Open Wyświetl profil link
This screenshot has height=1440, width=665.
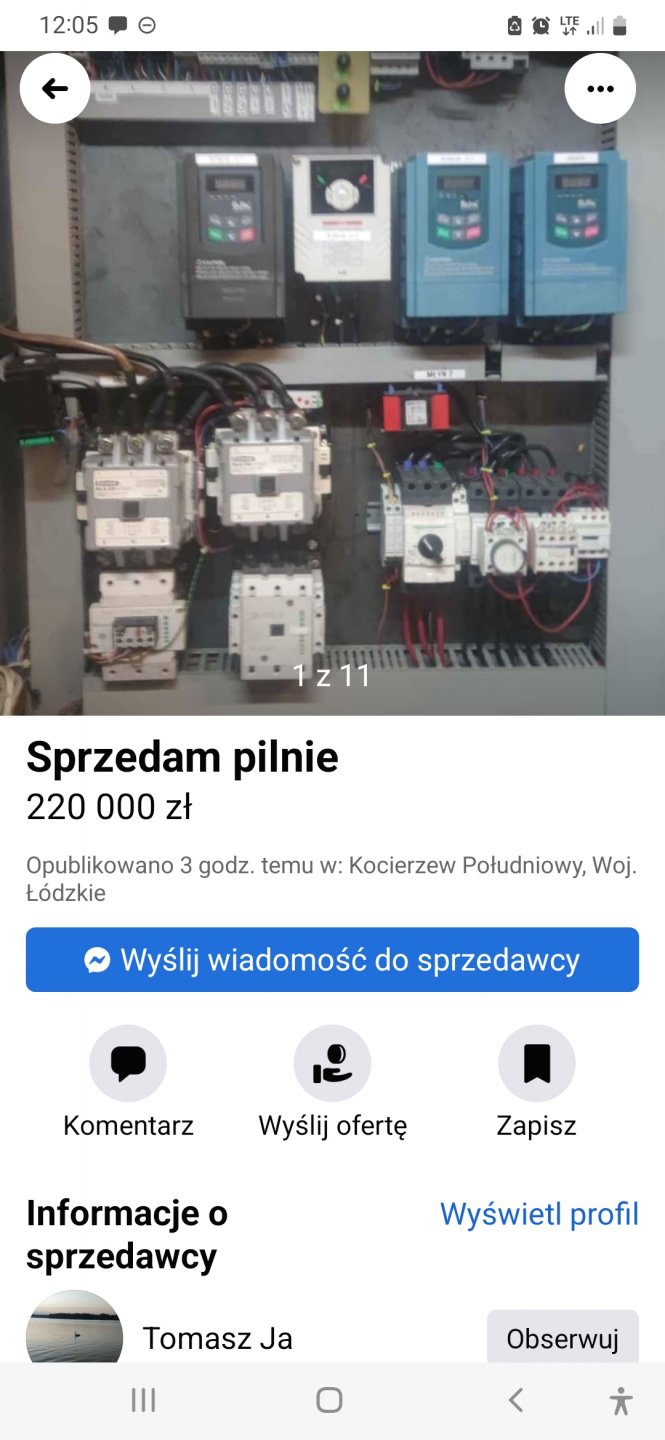pos(539,1214)
